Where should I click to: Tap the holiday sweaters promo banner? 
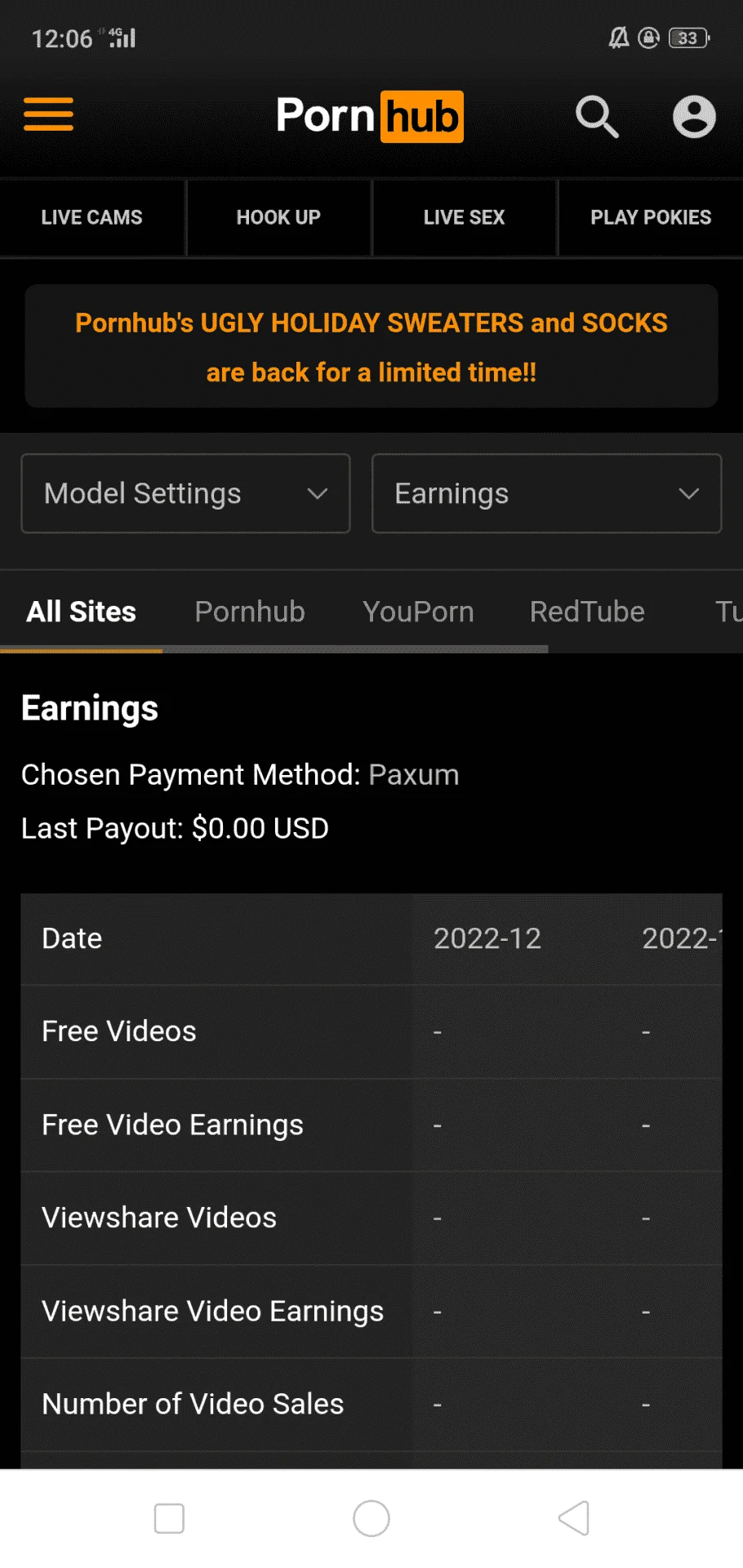tap(371, 346)
